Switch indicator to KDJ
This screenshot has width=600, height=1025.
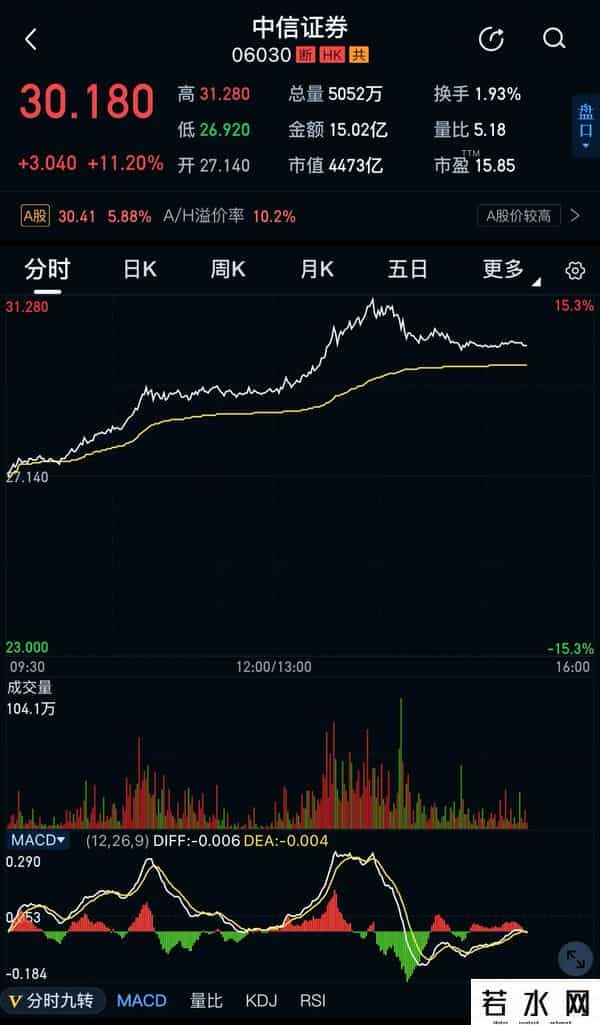point(261,1000)
